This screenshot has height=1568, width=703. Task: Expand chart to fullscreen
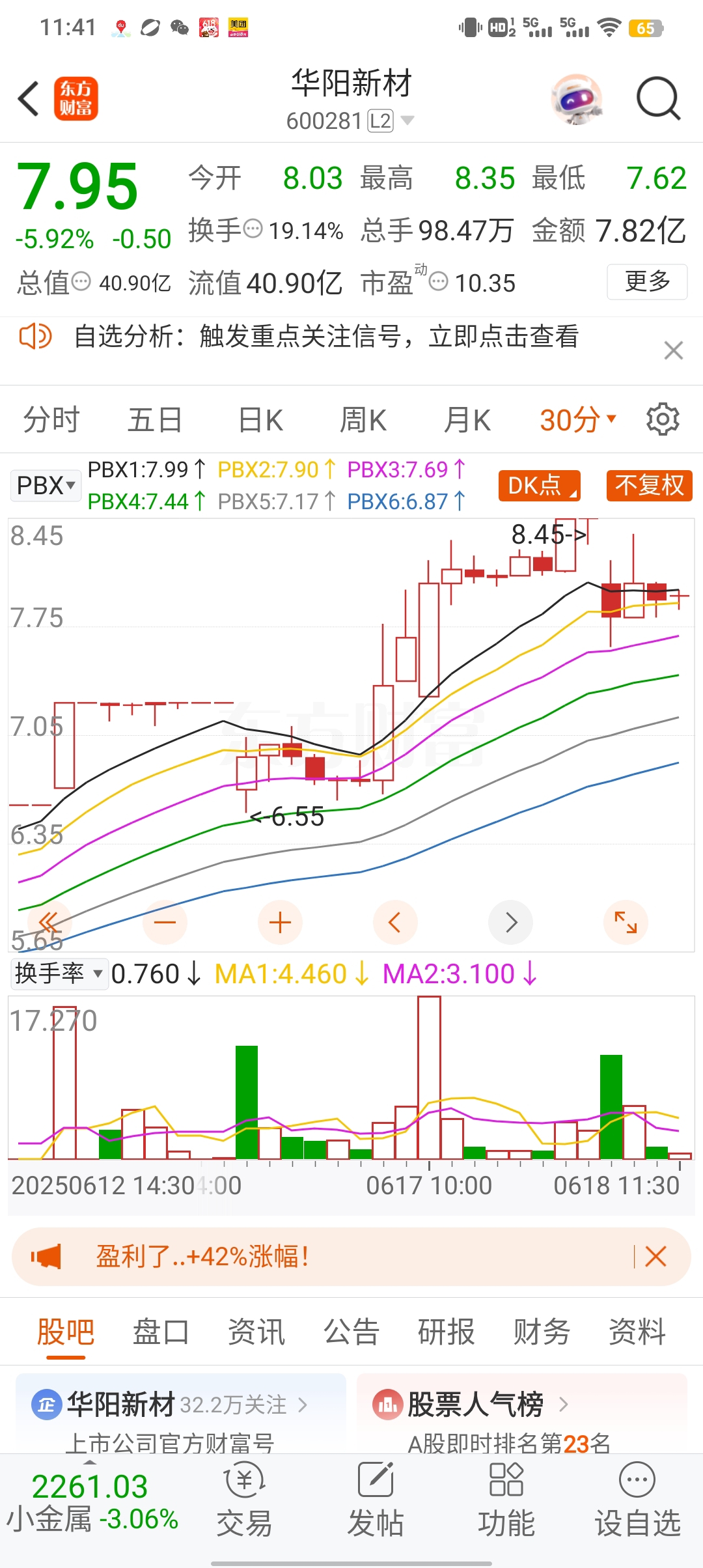pyautogui.click(x=626, y=922)
